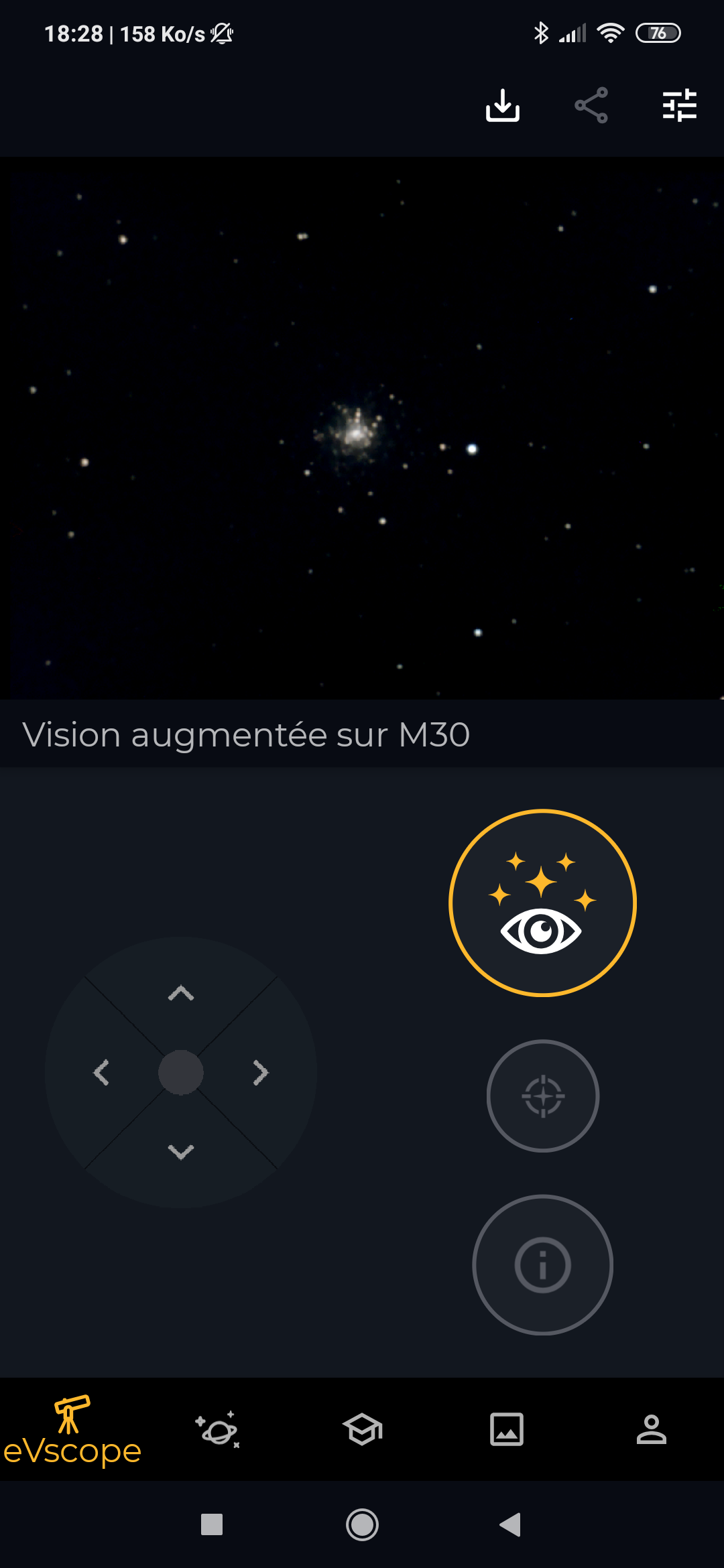Open the image gallery tab
Image resolution: width=724 pixels, height=1568 pixels.
click(507, 1429)
